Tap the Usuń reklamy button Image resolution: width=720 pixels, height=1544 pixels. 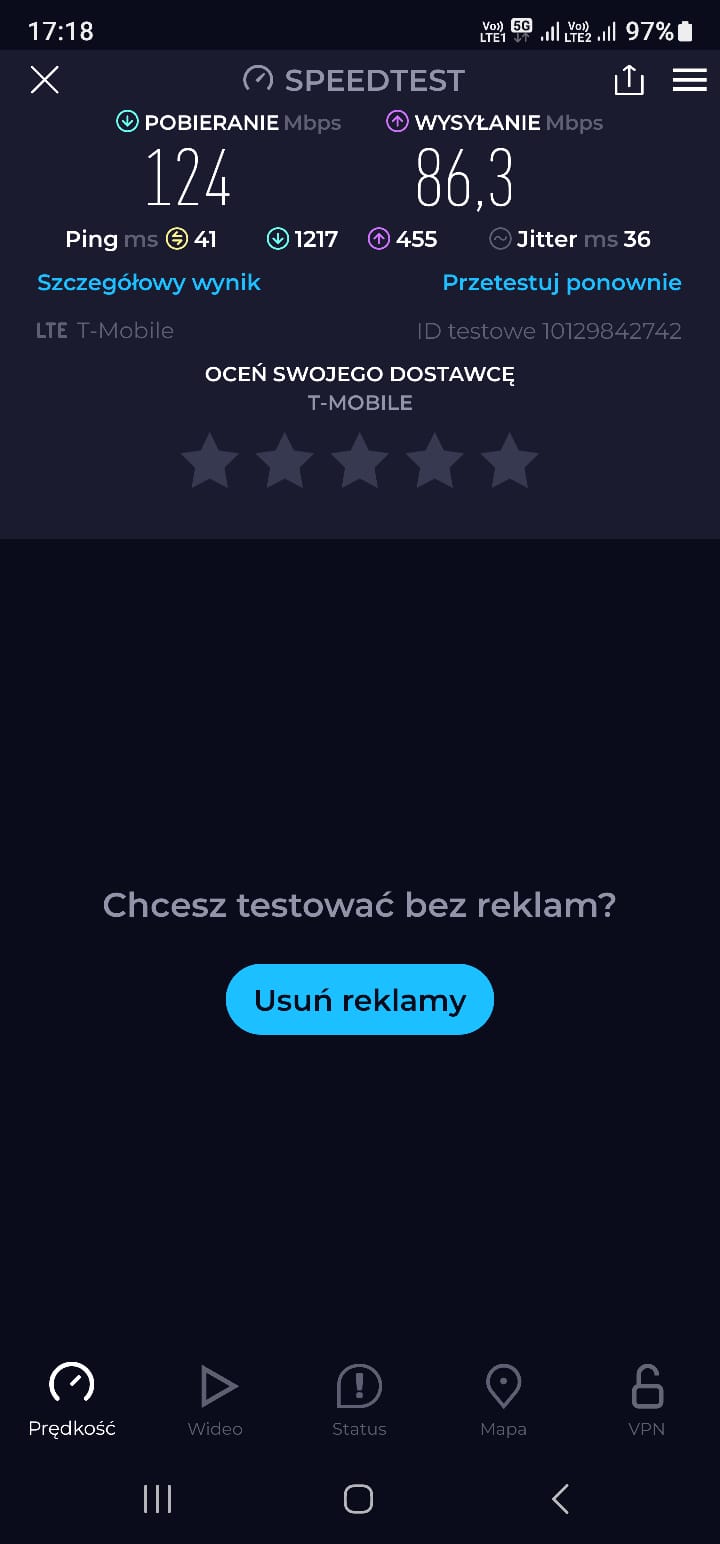pos(360,999)
